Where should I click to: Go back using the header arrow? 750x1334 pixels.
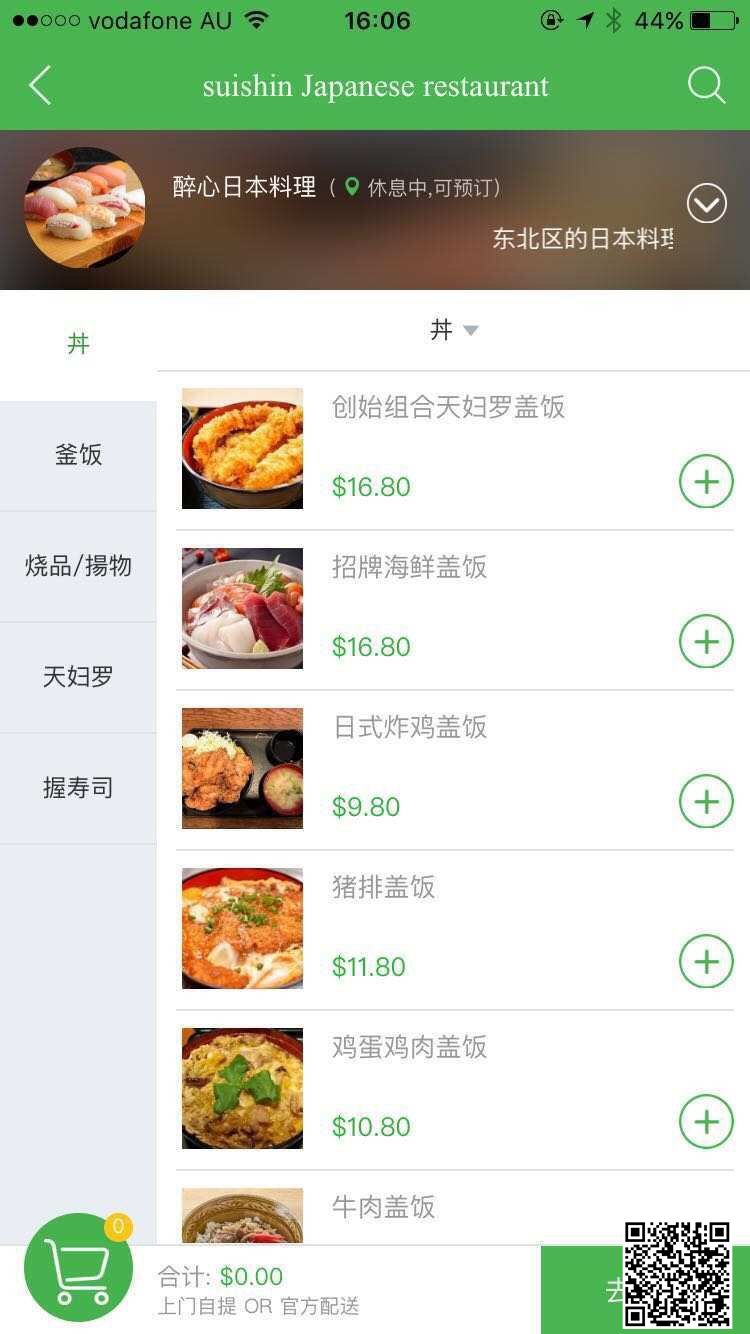point(40,86)
